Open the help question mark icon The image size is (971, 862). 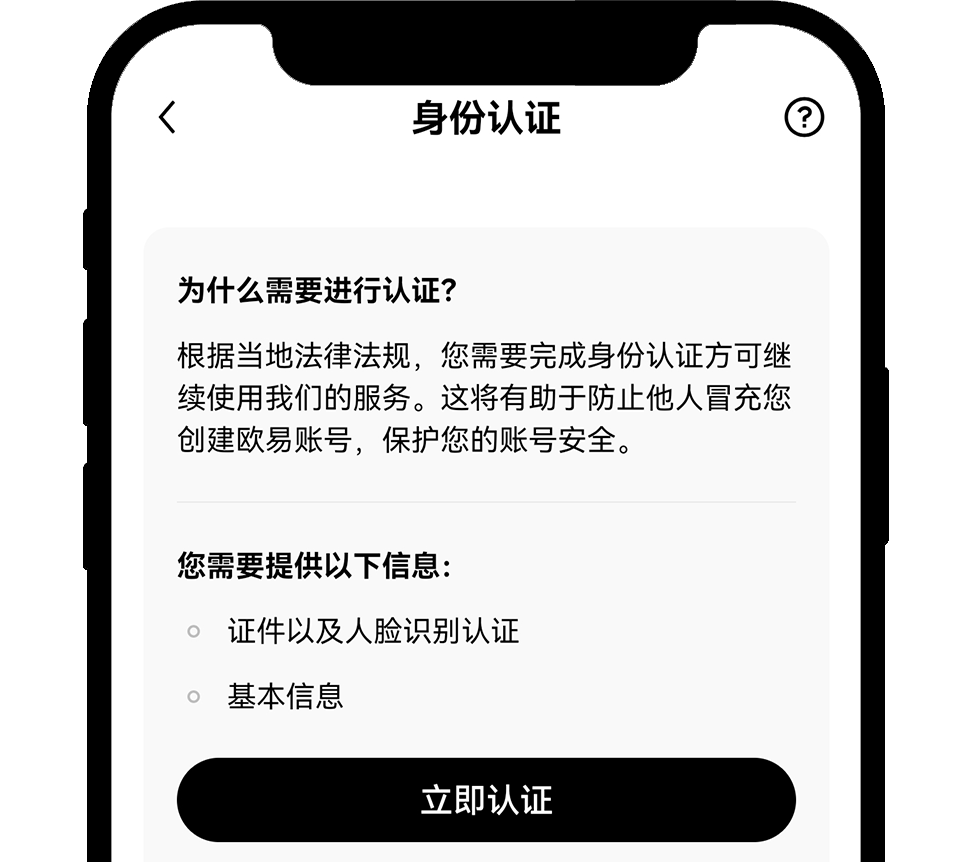click(804, 118)
